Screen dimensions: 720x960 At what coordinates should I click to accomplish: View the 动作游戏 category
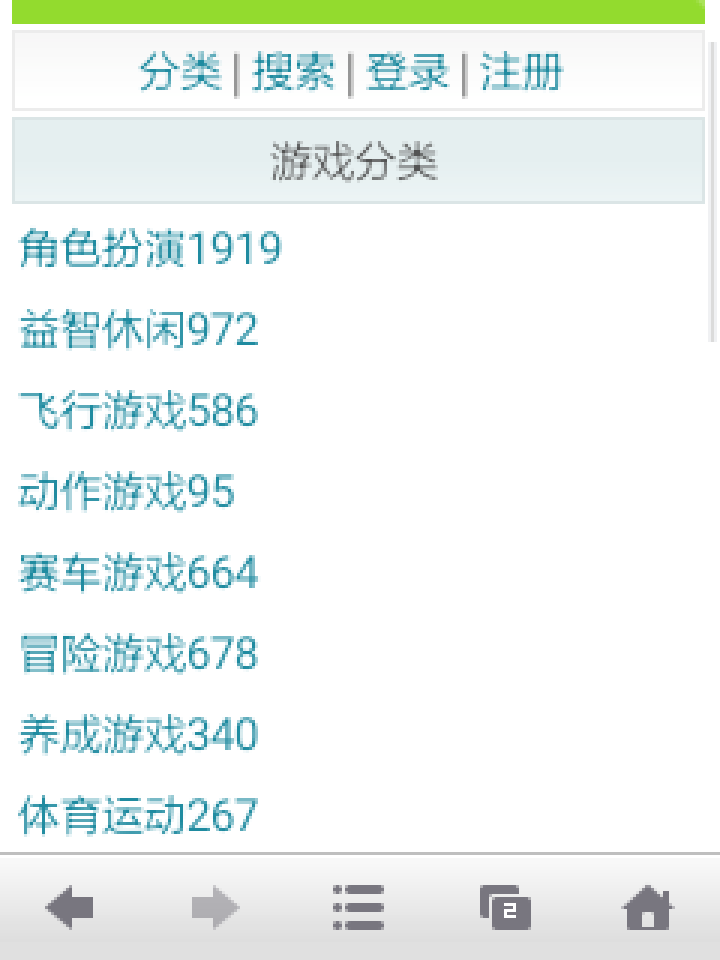[x=127, y=492]
